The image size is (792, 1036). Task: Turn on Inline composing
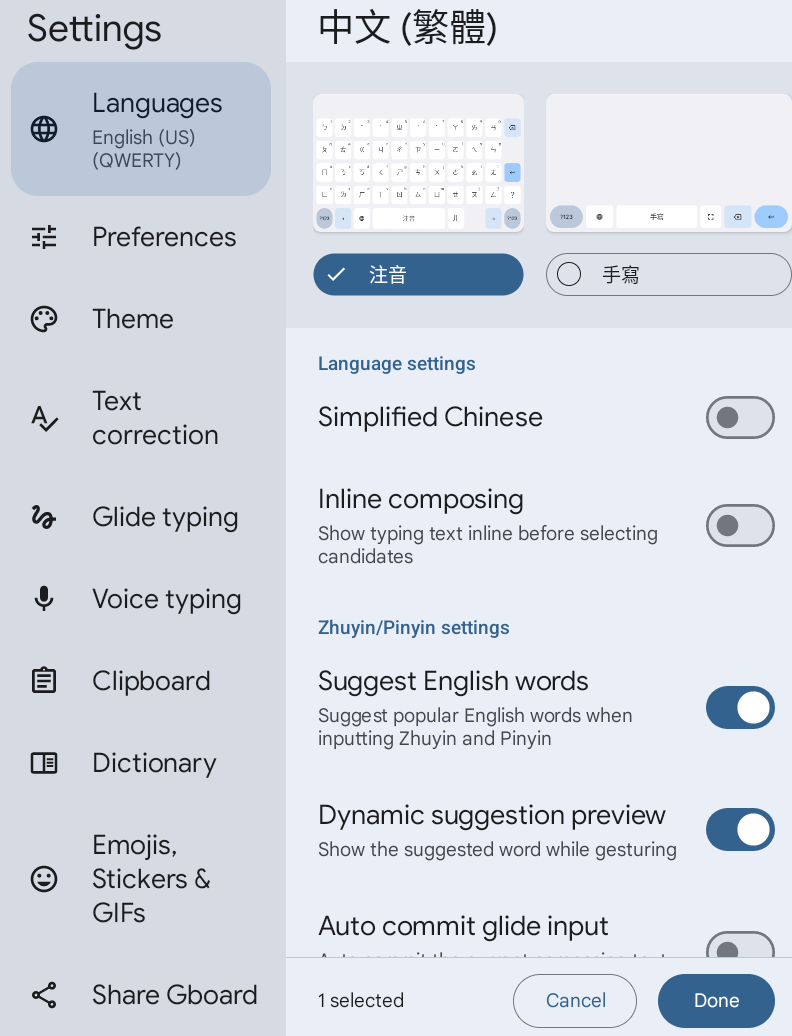740,526
